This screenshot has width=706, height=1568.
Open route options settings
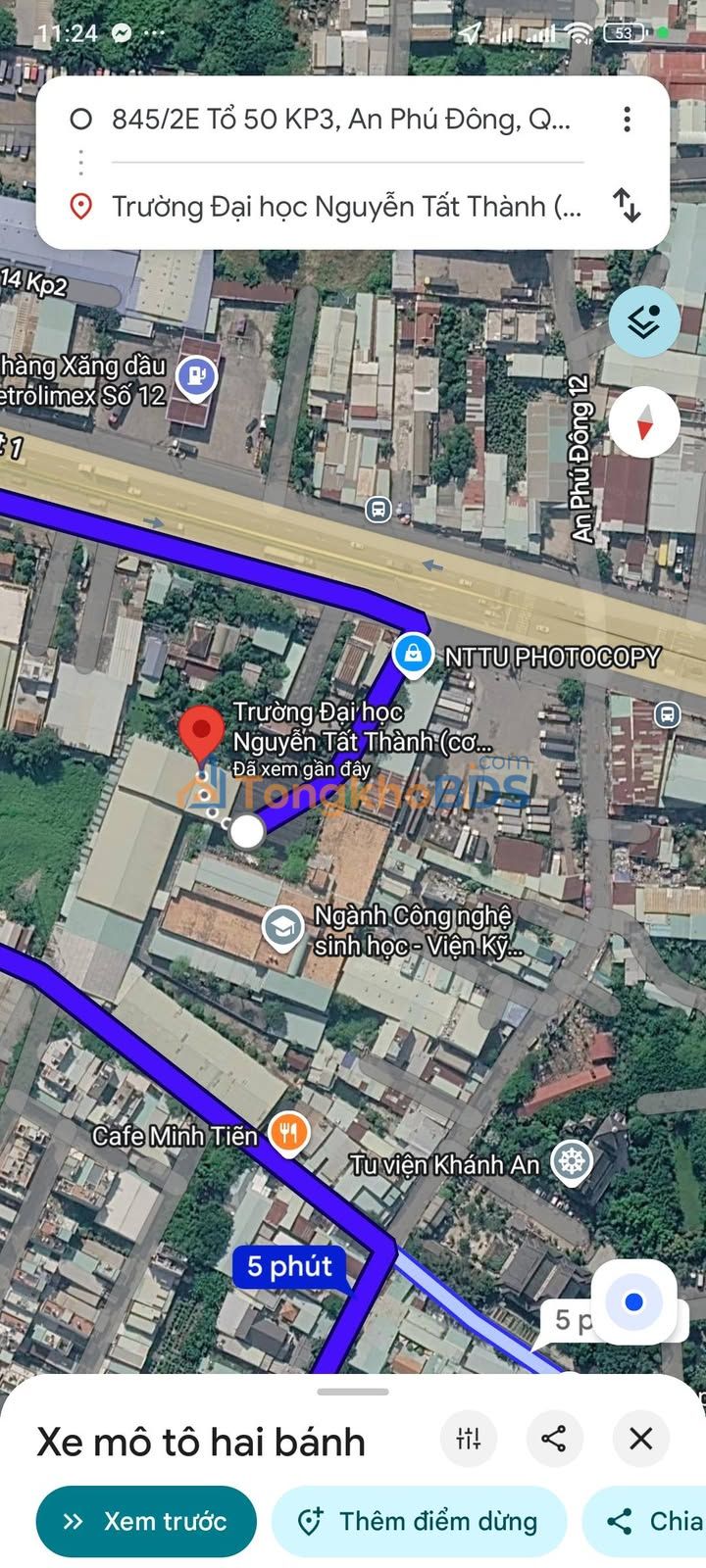tap(469, 1439)
